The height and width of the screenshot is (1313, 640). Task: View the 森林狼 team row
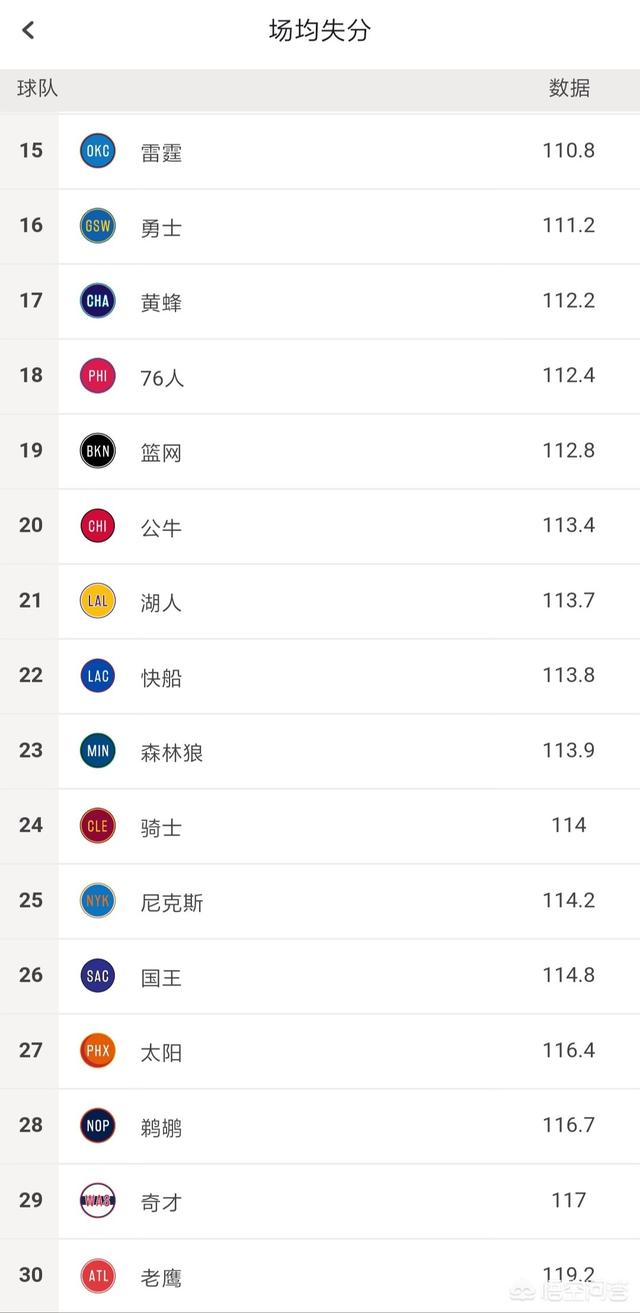320,751
